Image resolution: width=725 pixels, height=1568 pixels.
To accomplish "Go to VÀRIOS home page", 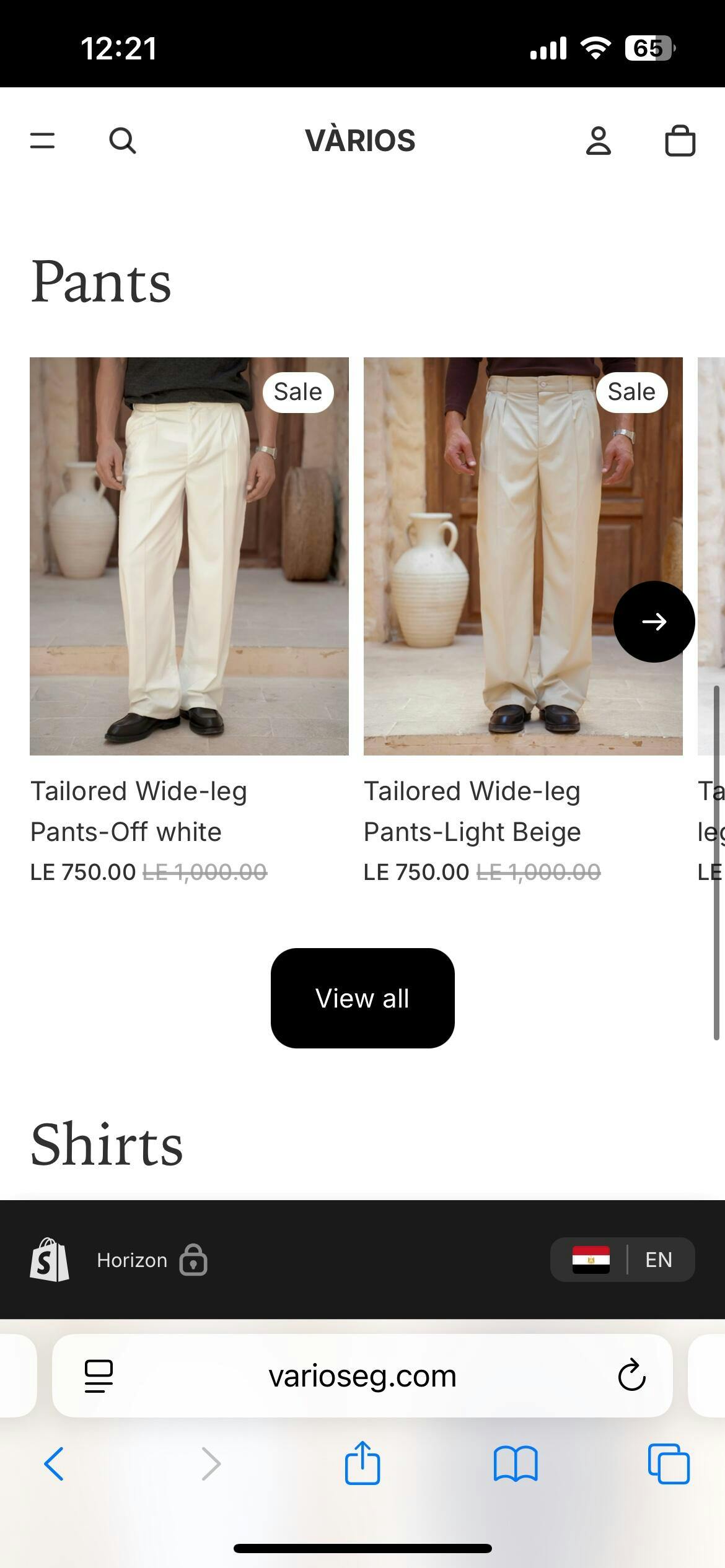I will pyautogui.click(x=360, y=141).
